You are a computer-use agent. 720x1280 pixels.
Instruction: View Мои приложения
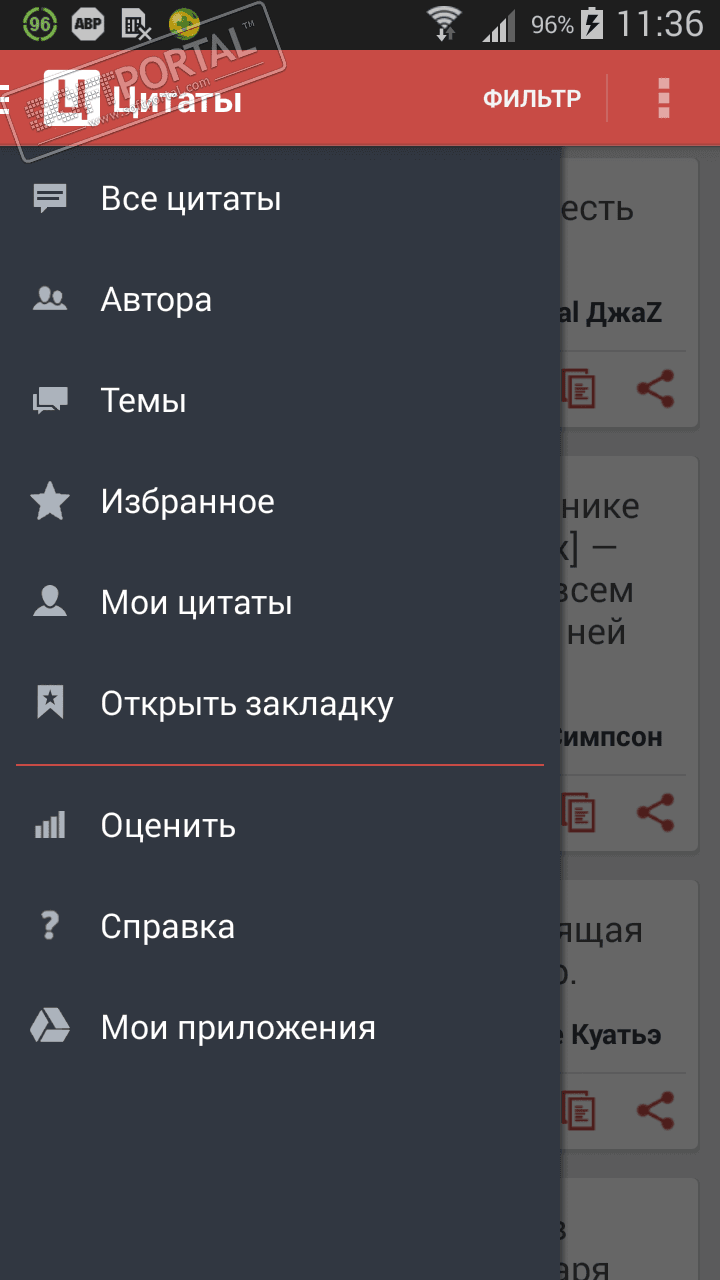click(238, 1028)
